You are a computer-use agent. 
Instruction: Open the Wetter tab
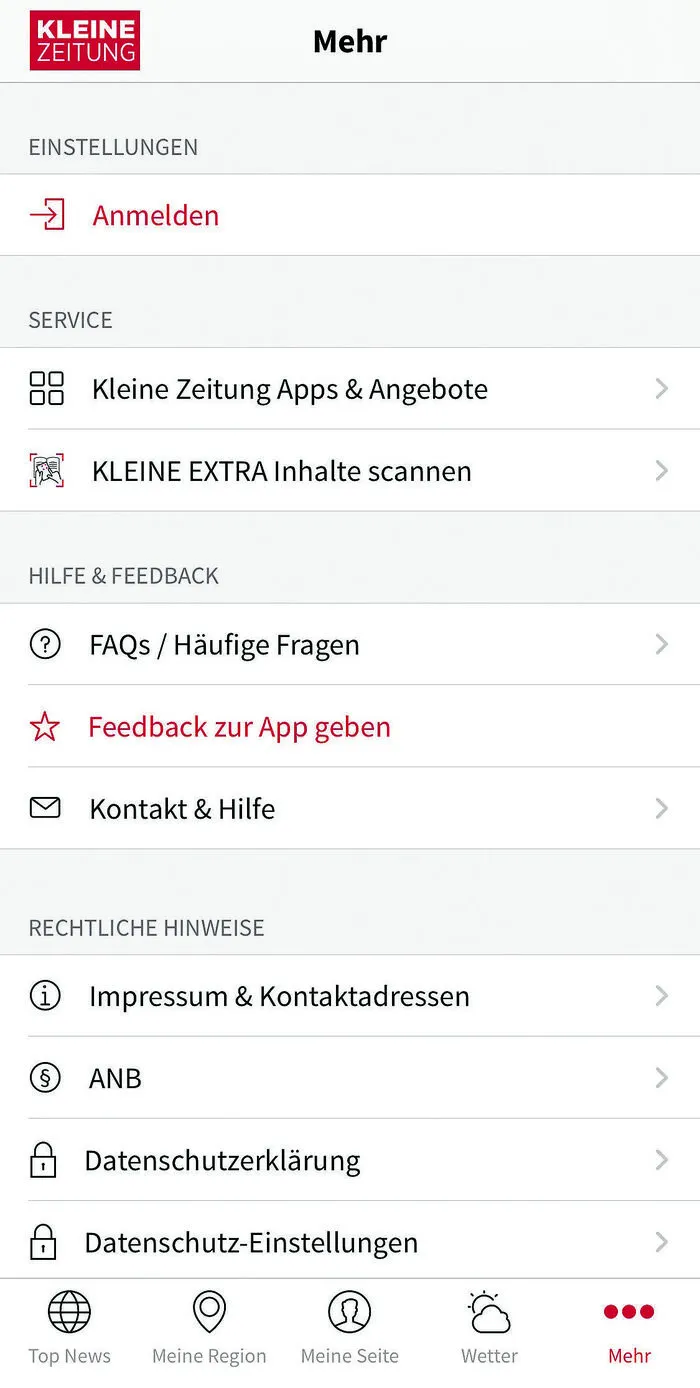pyautogui.click(x=490, y=1328)
